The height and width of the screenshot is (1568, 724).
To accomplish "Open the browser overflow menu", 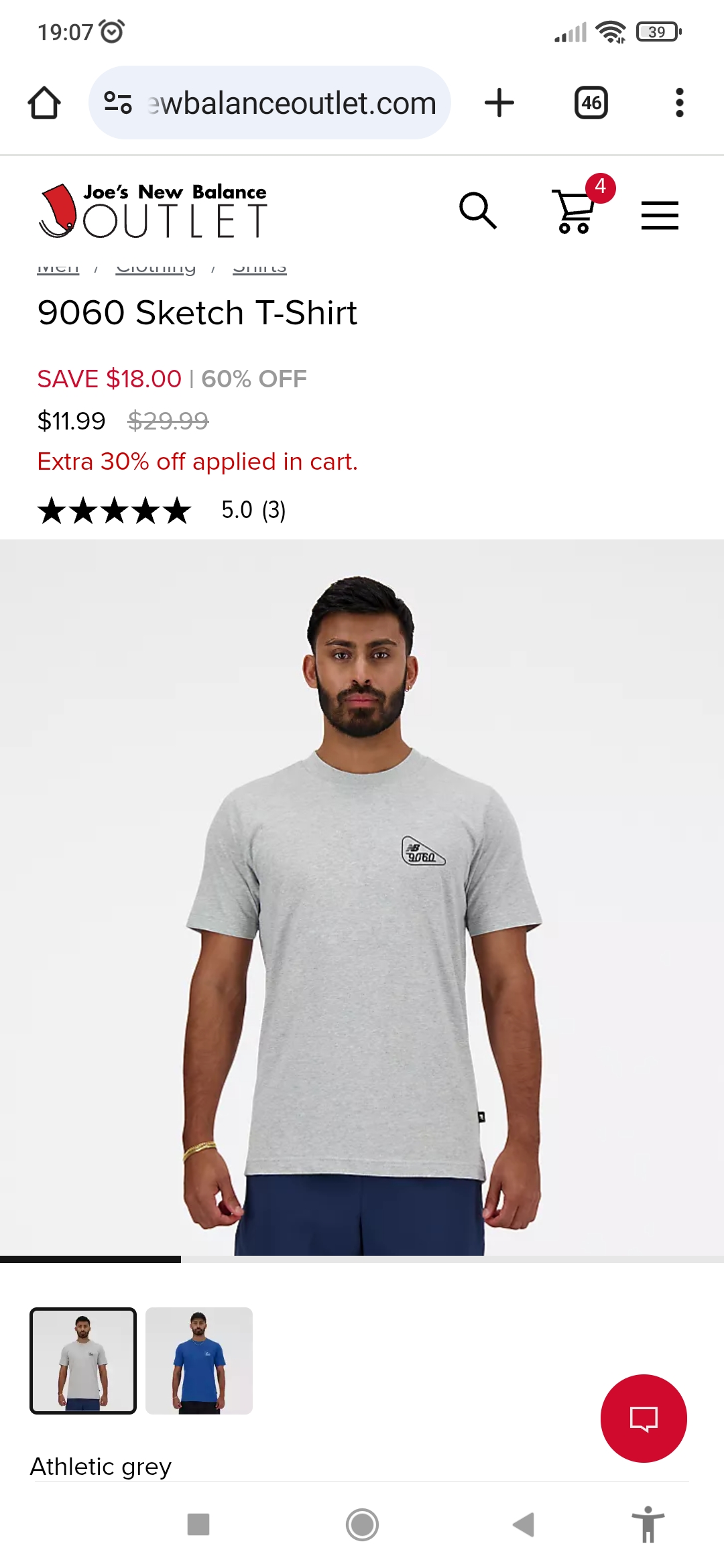I will pos(679,103).
